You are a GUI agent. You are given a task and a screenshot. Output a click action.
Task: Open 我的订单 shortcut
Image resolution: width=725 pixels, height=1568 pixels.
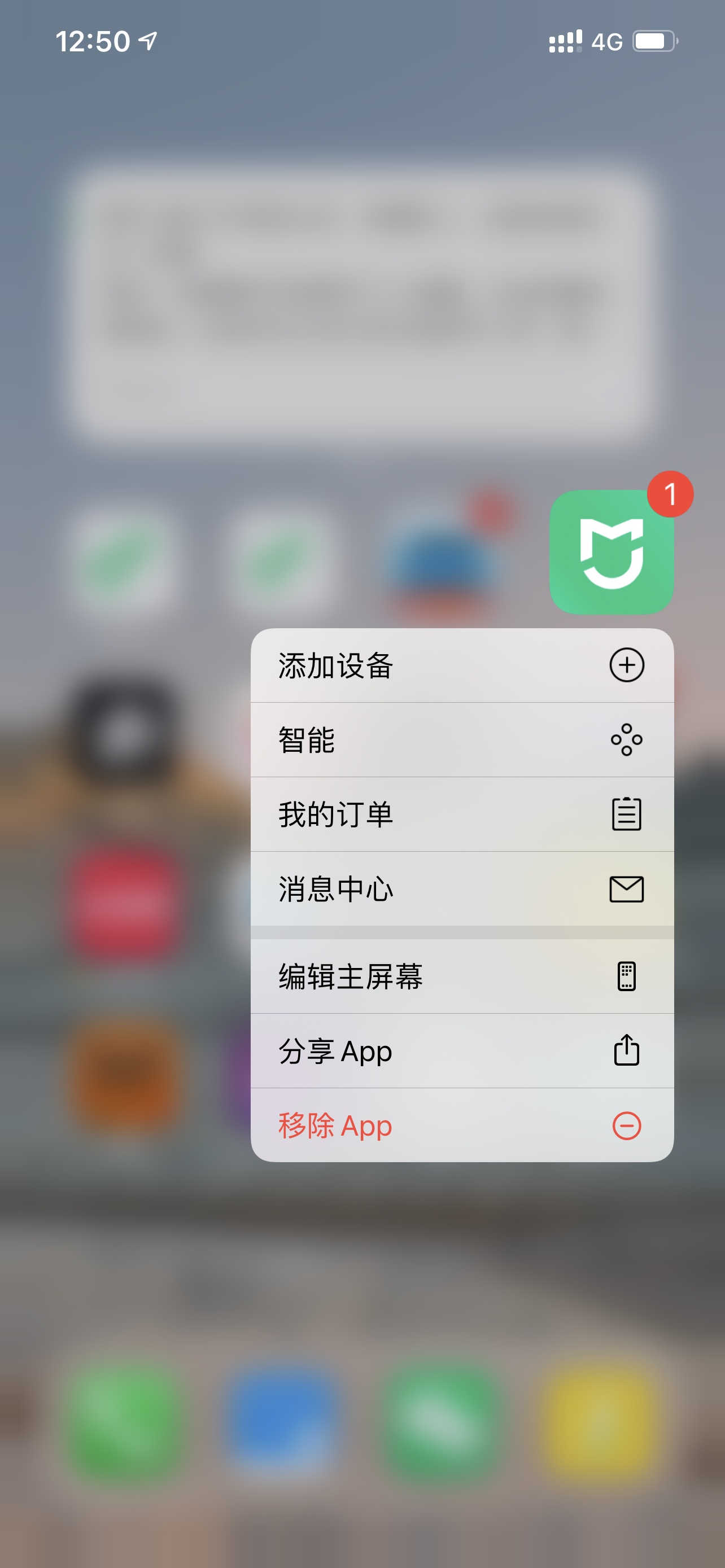coord(461,814)
